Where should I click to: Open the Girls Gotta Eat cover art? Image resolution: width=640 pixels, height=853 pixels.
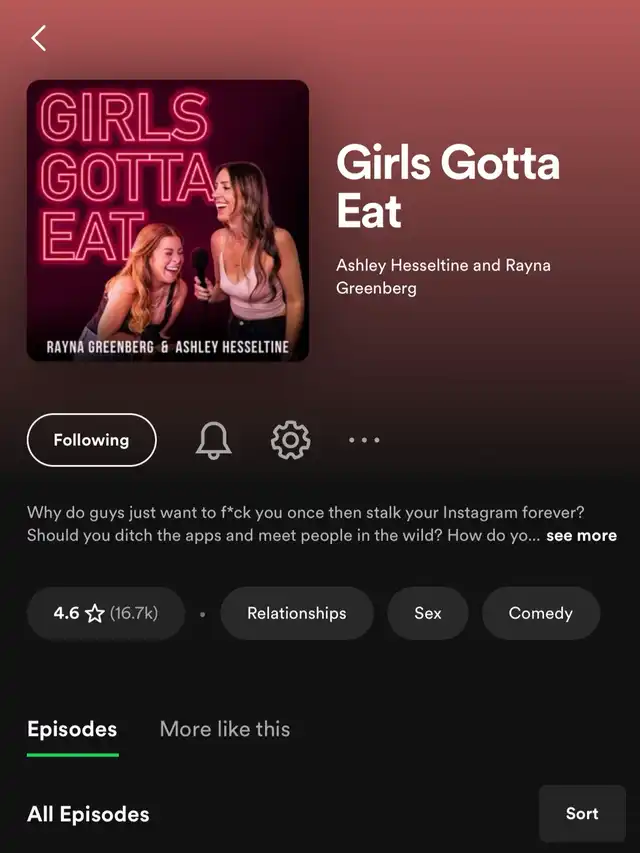(x=167, y=220)
